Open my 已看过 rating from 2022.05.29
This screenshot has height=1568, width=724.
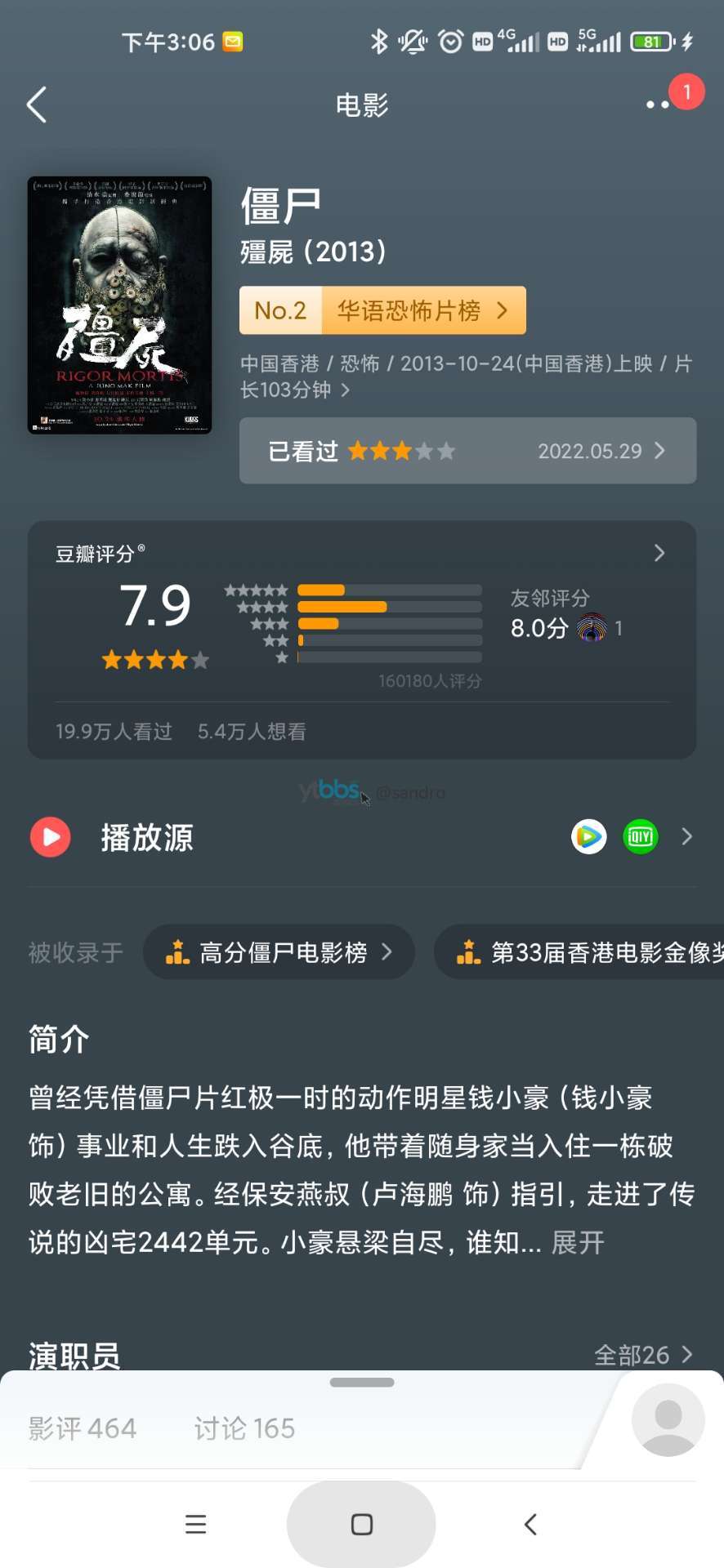coord(467,451)
